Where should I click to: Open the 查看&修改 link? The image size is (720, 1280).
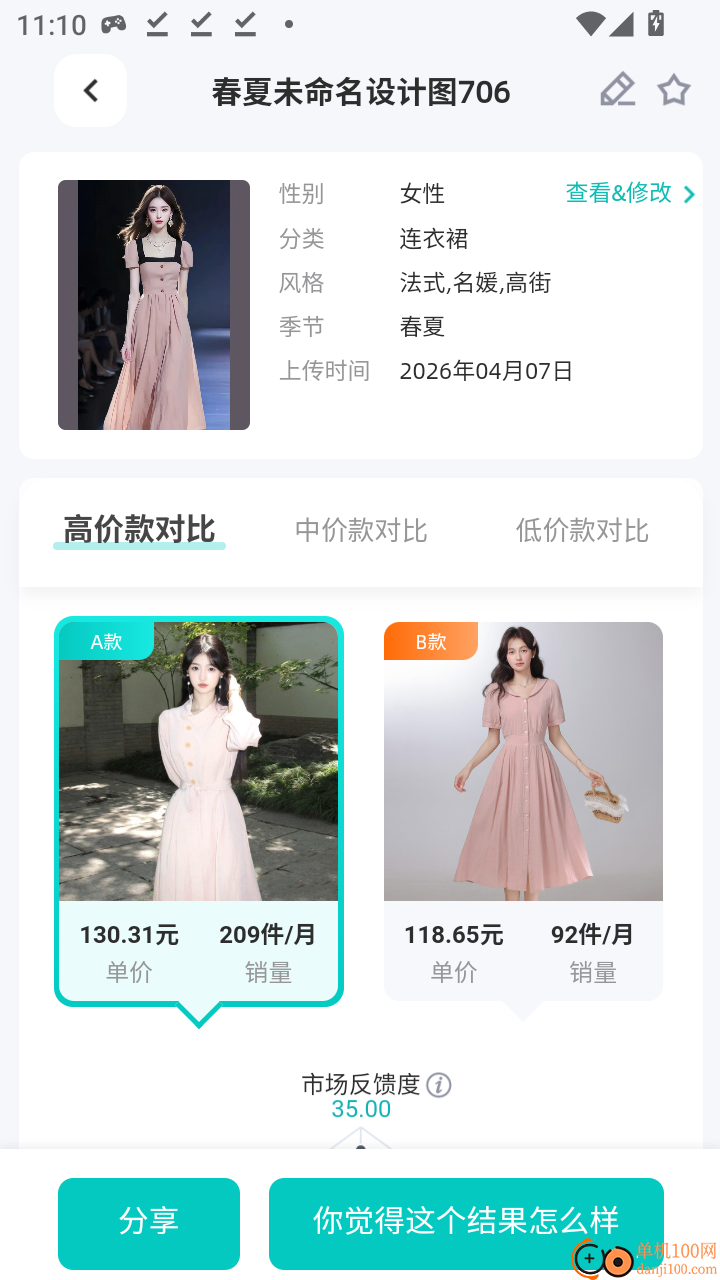630,193
